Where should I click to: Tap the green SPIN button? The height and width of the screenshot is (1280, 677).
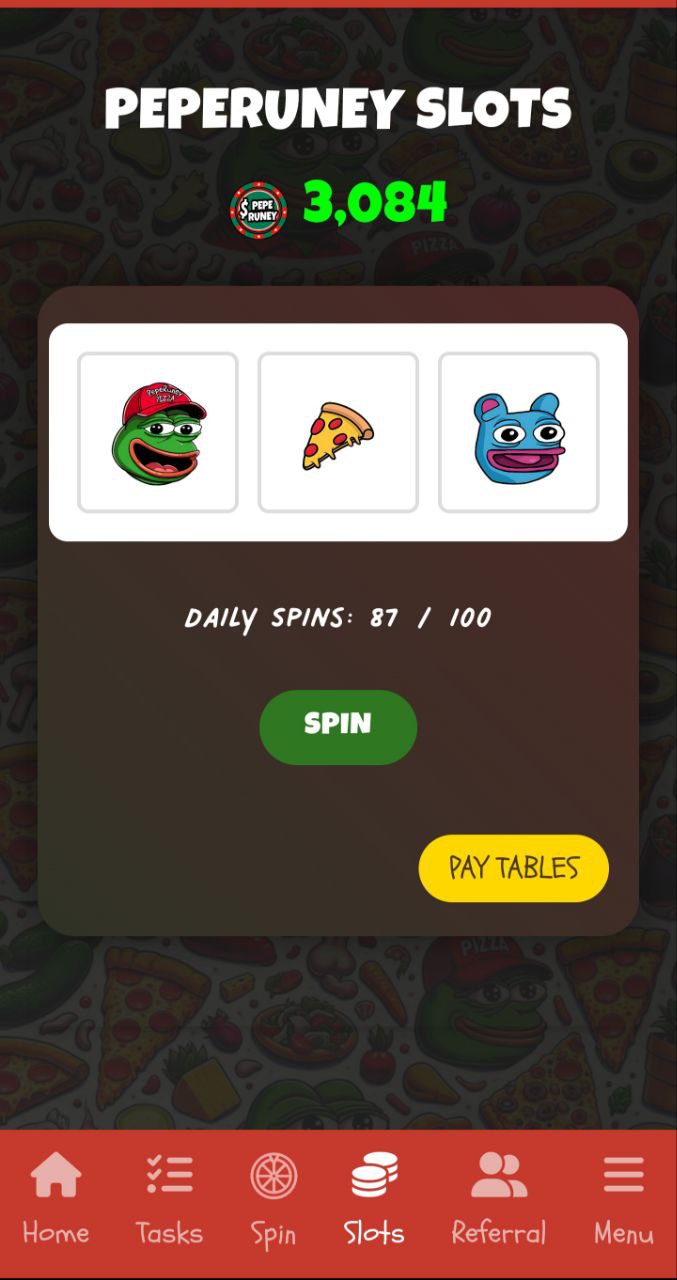coord(338,727)
